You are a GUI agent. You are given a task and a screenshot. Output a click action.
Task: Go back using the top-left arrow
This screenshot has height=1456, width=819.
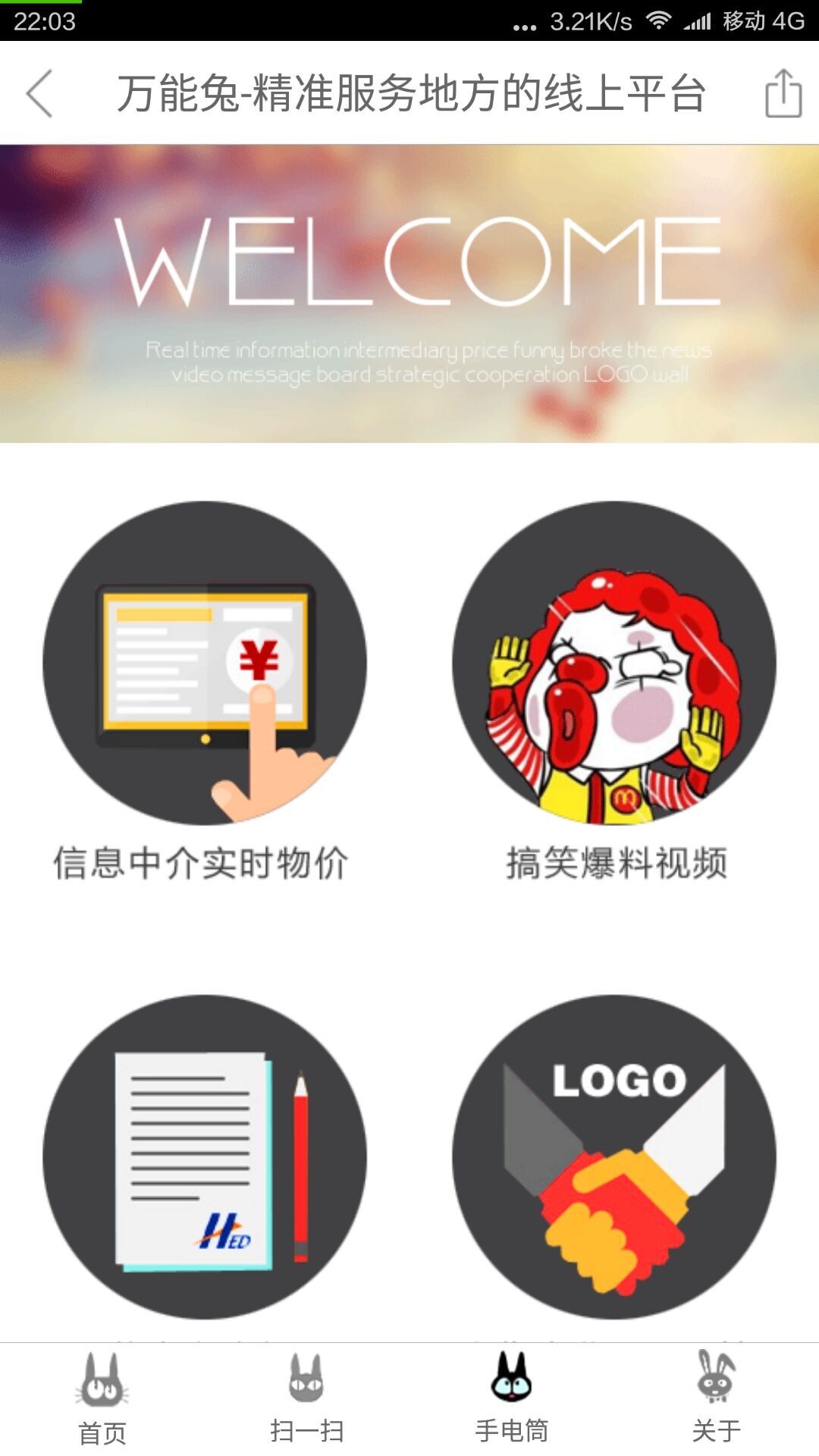39,93
